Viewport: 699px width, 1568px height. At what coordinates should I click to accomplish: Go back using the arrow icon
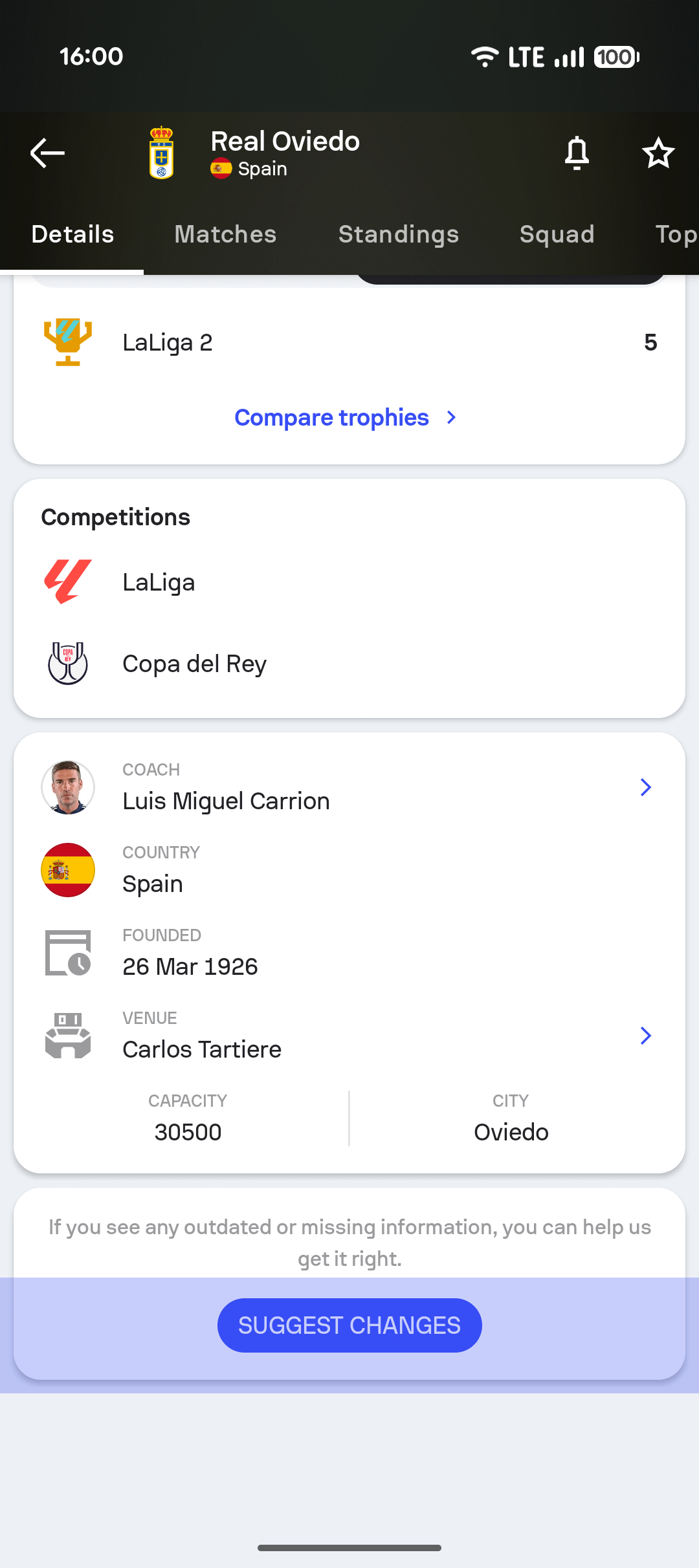47,153
